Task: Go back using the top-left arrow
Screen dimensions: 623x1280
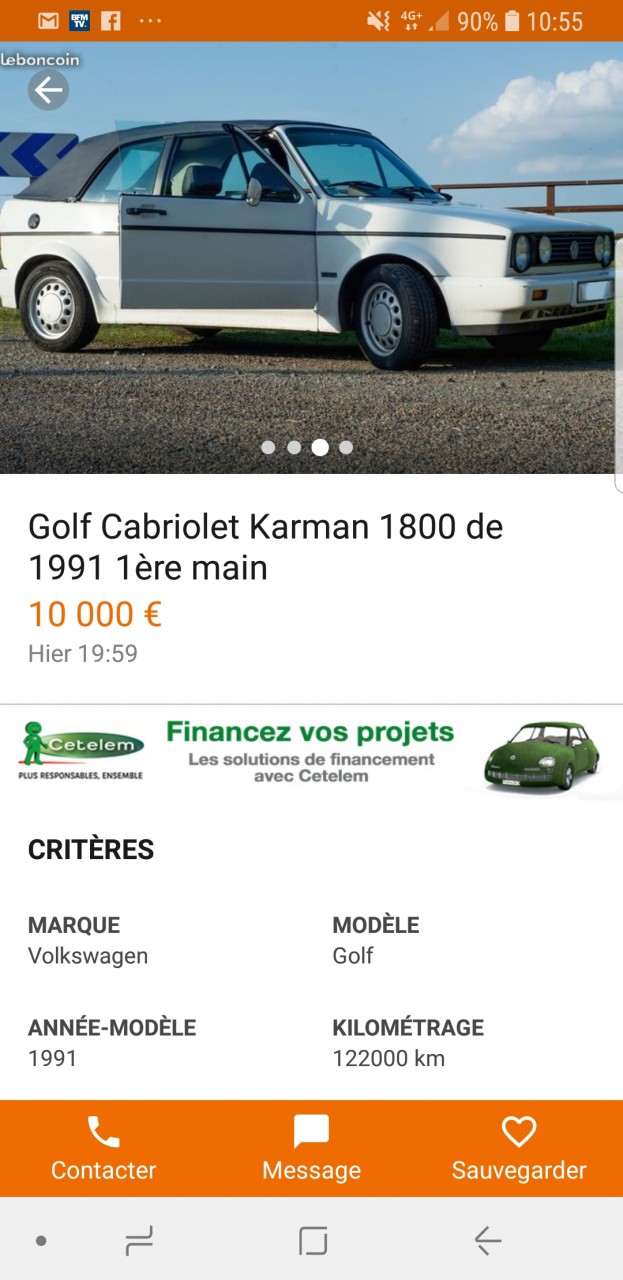Action: (47, 91)
